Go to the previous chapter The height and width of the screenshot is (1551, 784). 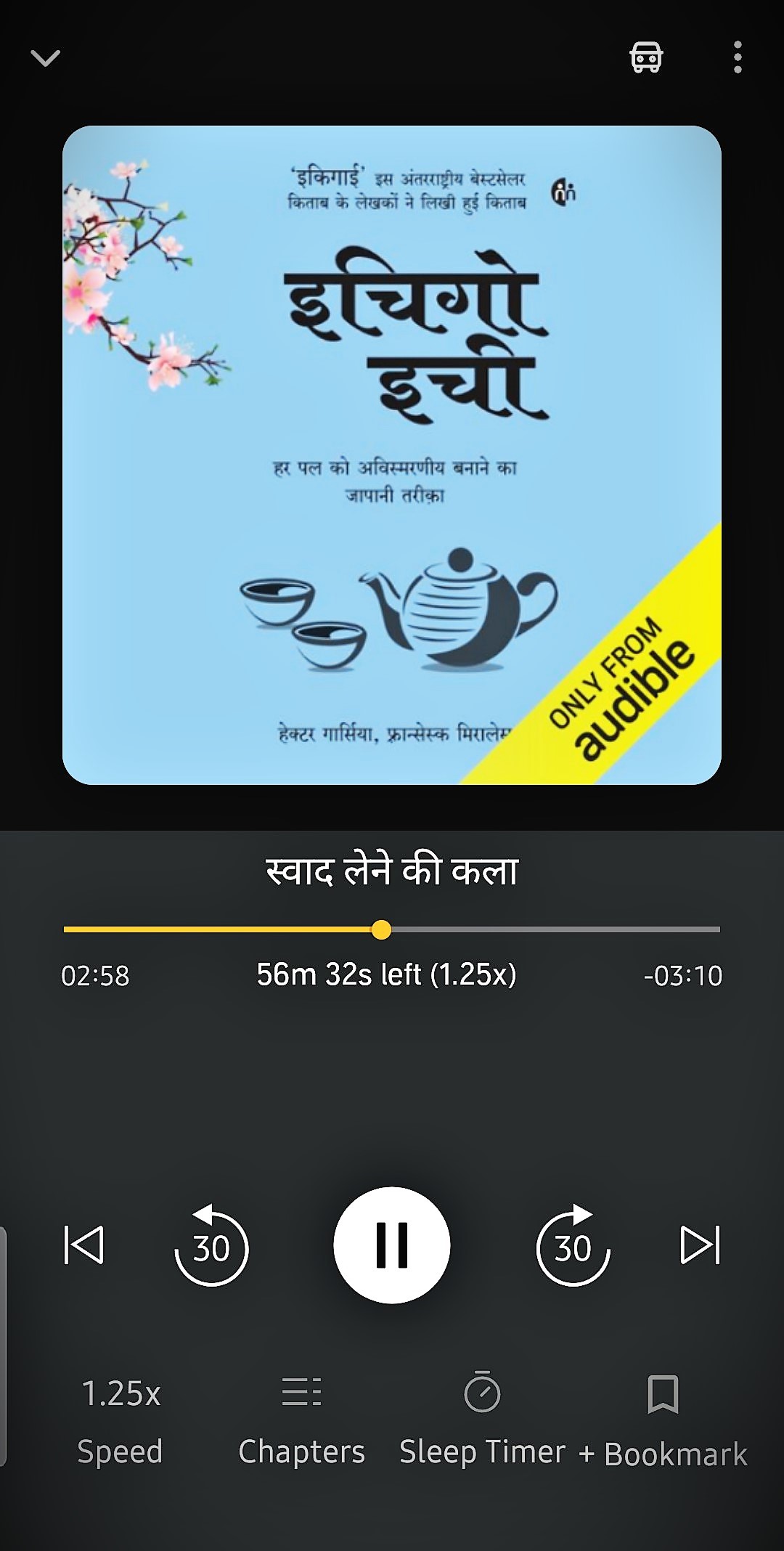84,1245
